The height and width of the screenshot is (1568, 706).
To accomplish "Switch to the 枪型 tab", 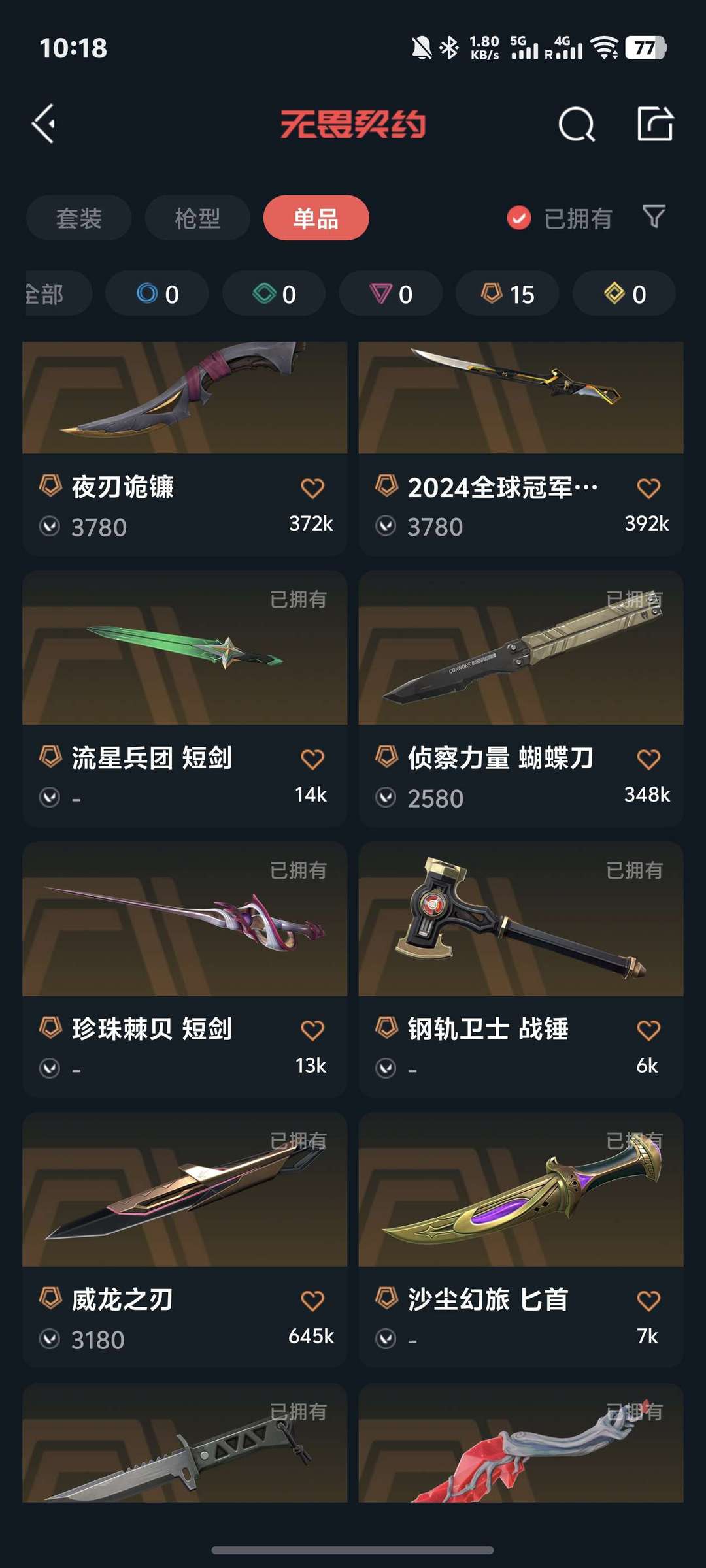I will point(197,218).
